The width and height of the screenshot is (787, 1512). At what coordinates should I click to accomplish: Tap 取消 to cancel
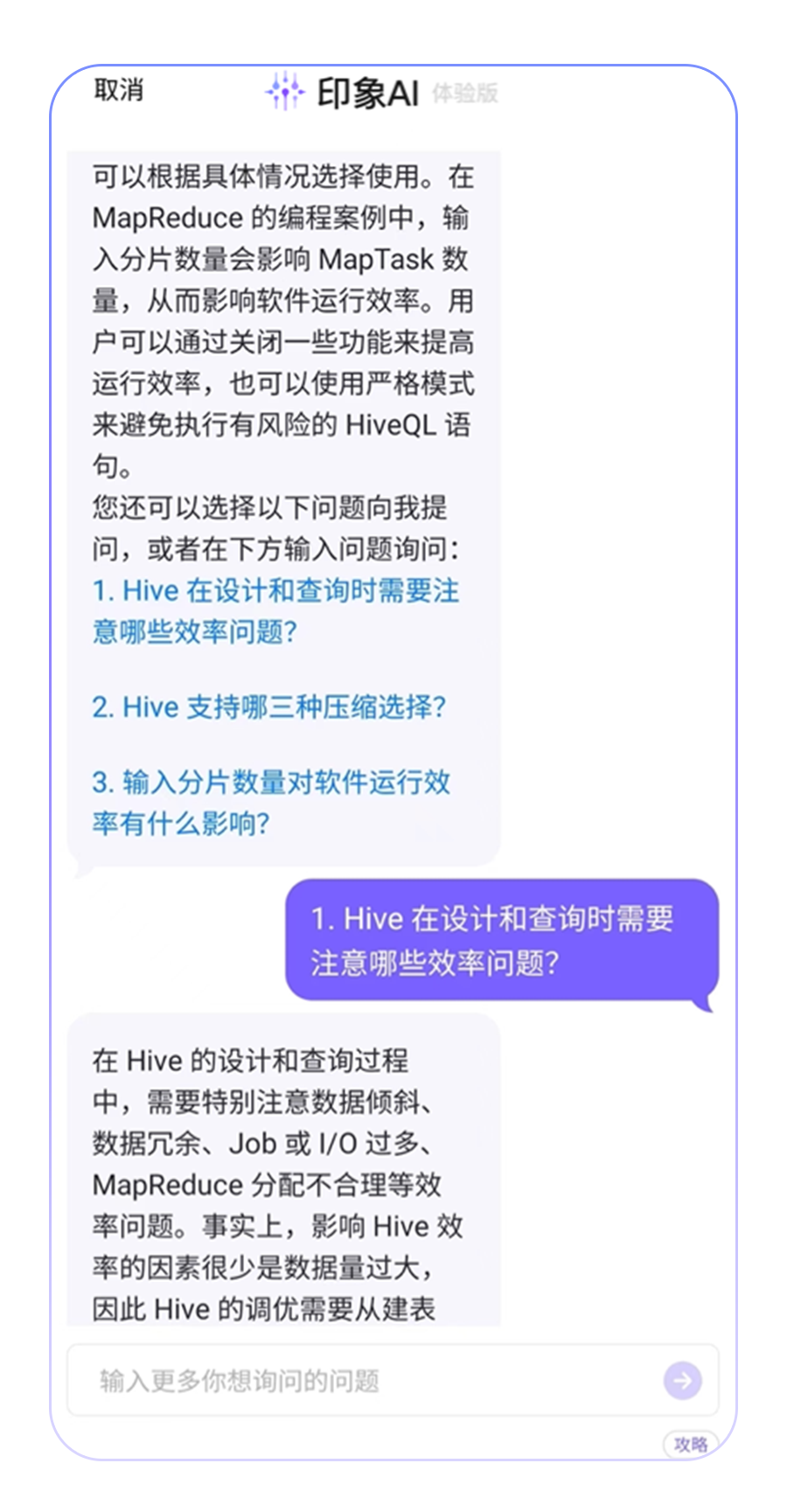119,90
